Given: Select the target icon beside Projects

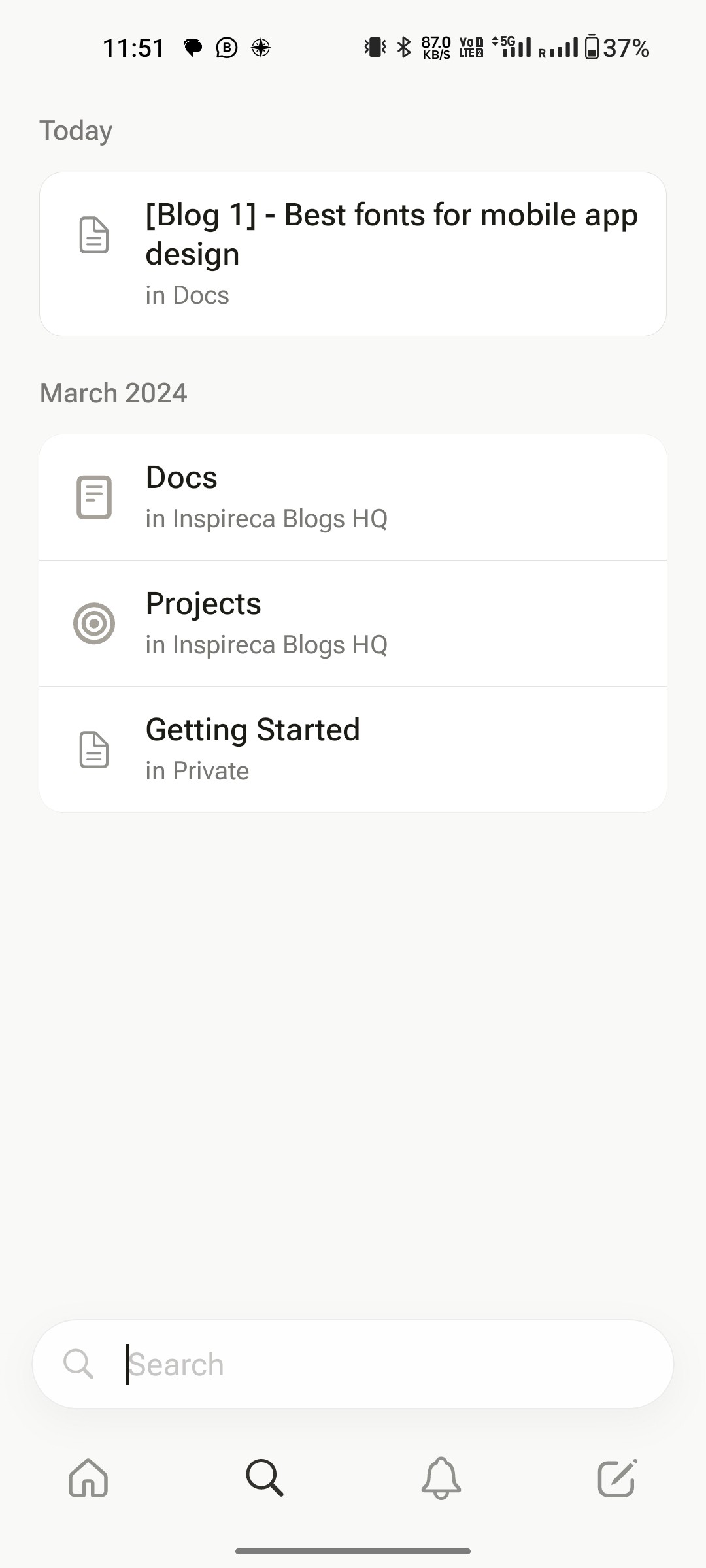Looking at the screenshot, I should (93, 623).
